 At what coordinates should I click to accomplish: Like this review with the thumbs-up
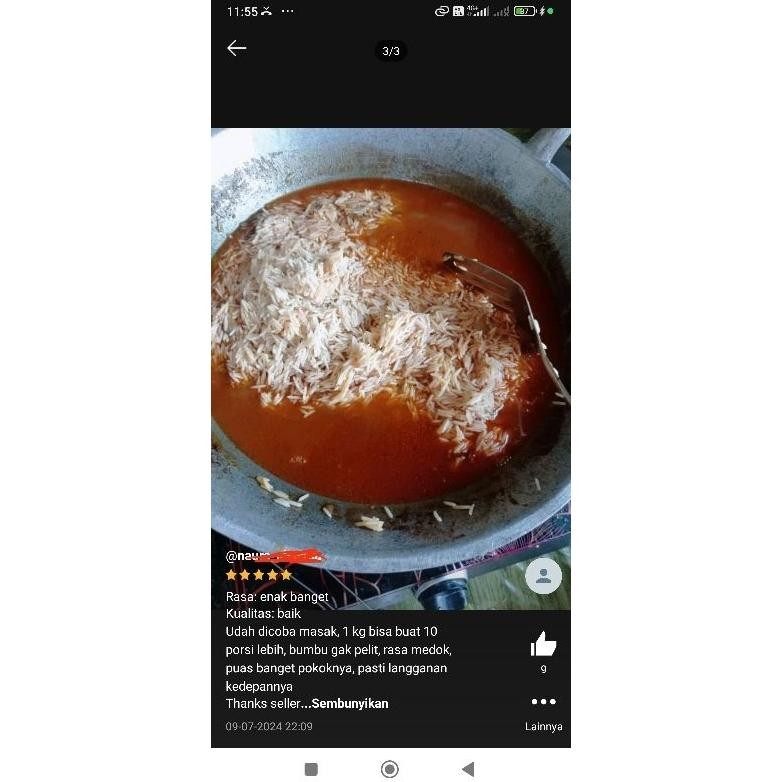(x=543, y=644)
